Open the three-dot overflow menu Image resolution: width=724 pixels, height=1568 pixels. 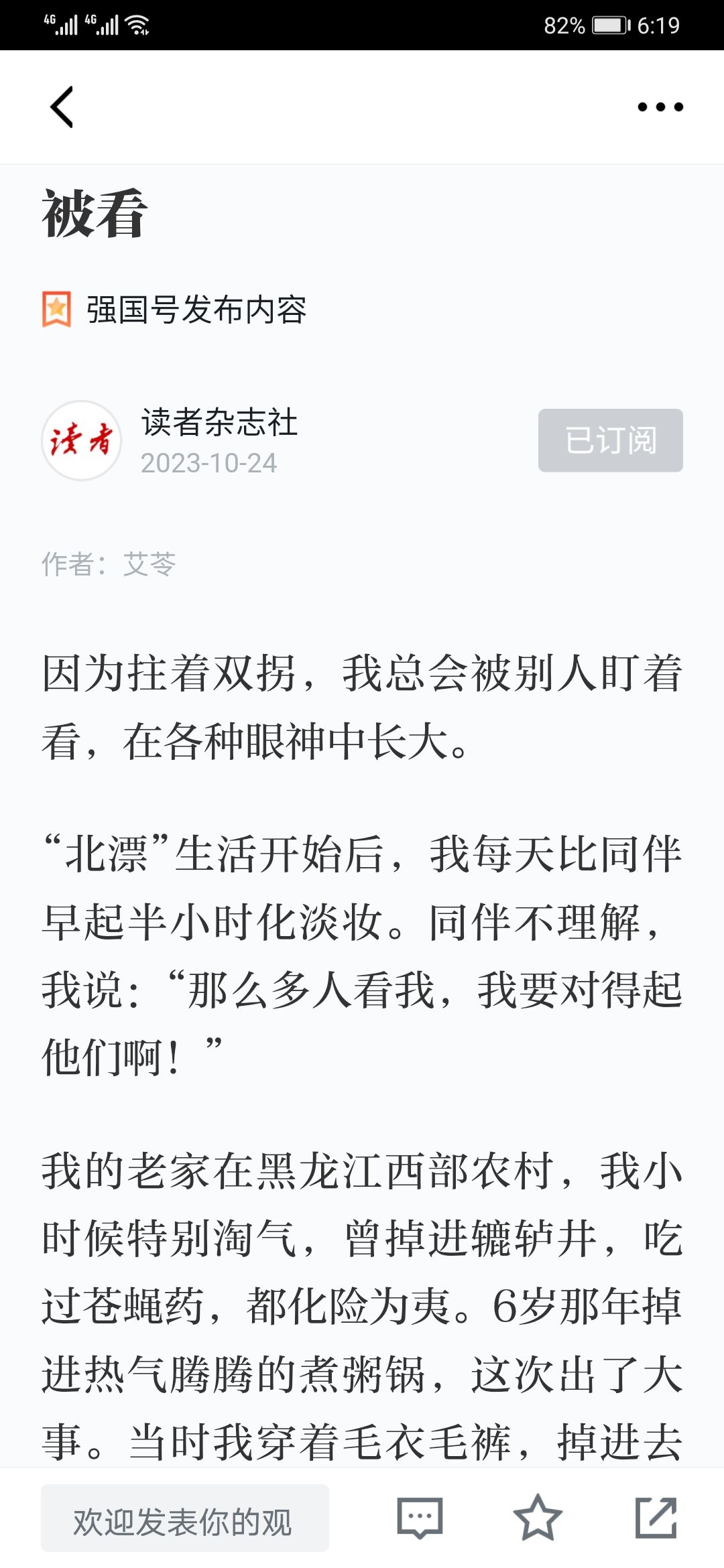(660, 107)
